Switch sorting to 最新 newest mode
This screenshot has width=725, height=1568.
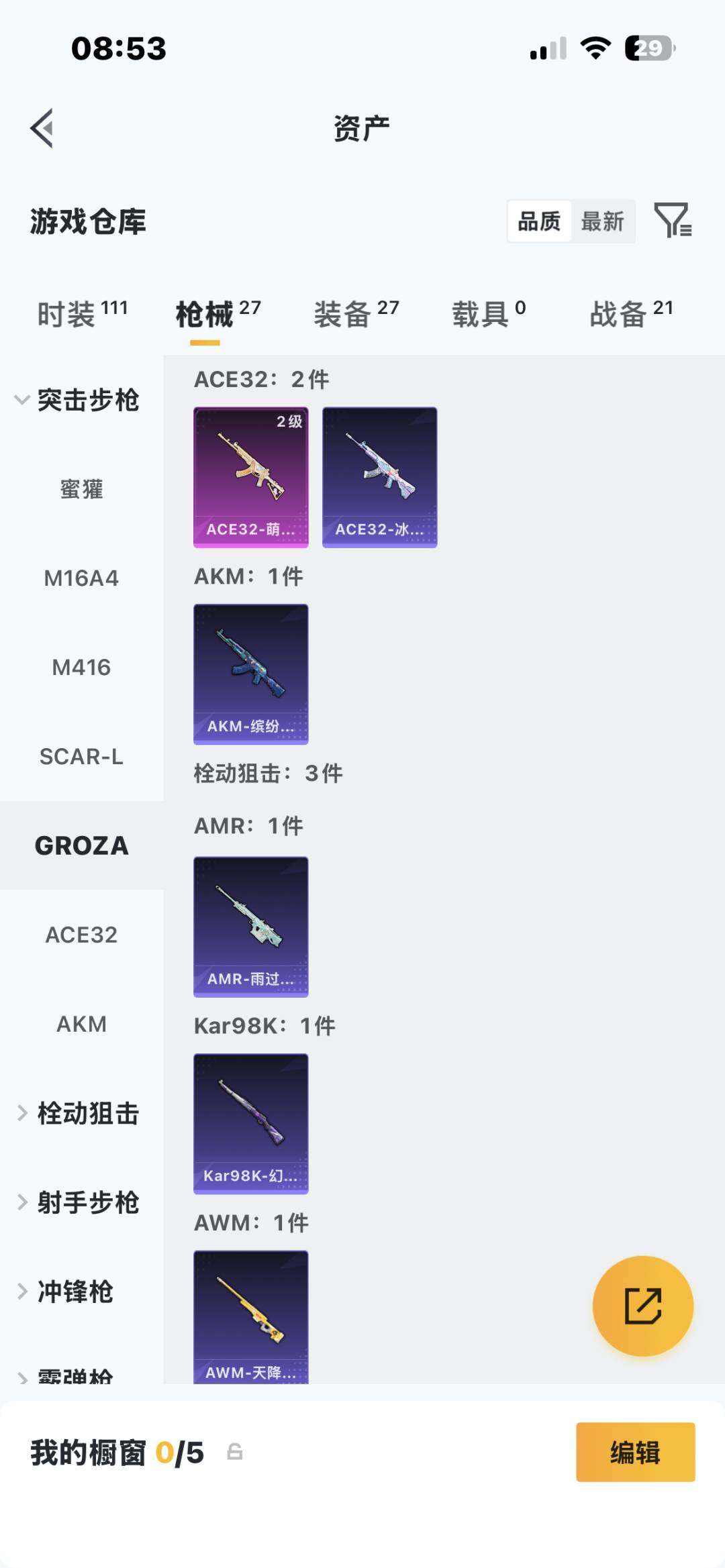coord(603,221)
